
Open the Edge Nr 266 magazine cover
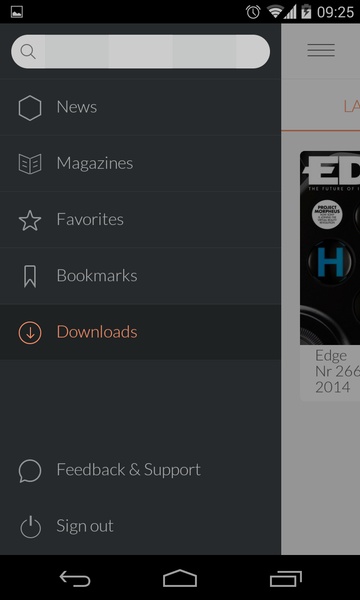330,248
